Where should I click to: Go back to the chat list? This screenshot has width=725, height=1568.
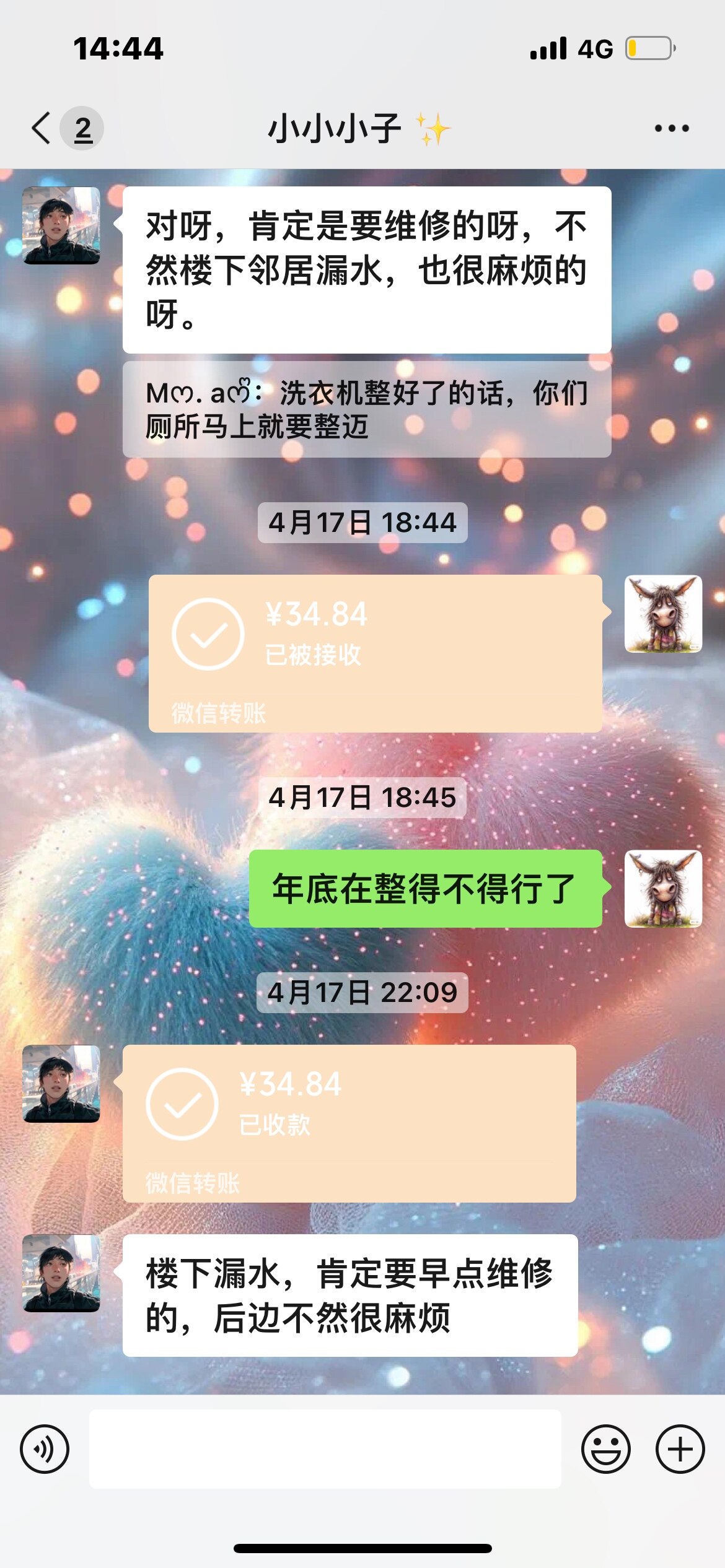[42, 128]
